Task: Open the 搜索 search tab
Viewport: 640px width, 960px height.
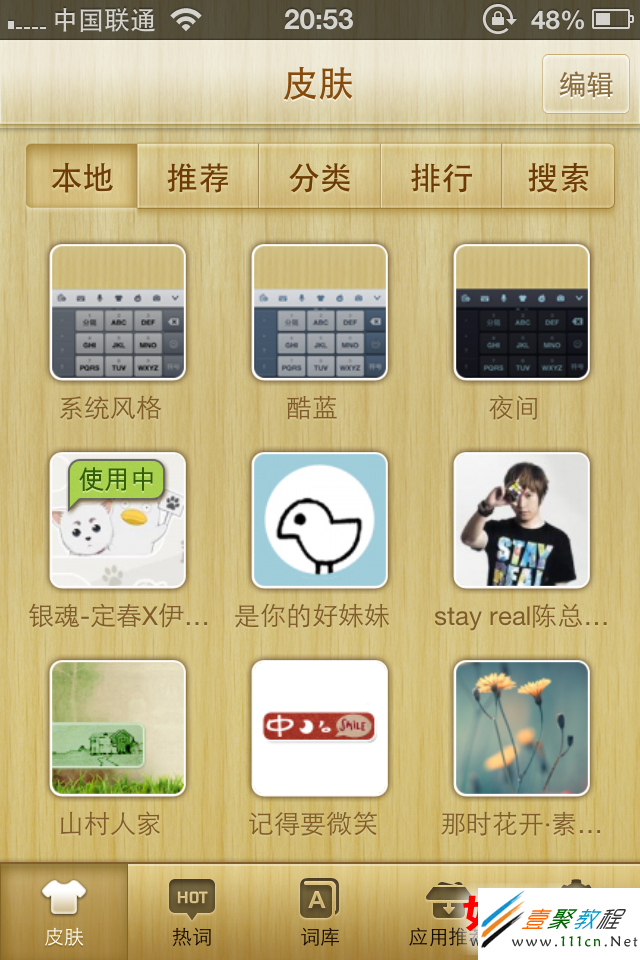Action: click(x=558, y=178)
